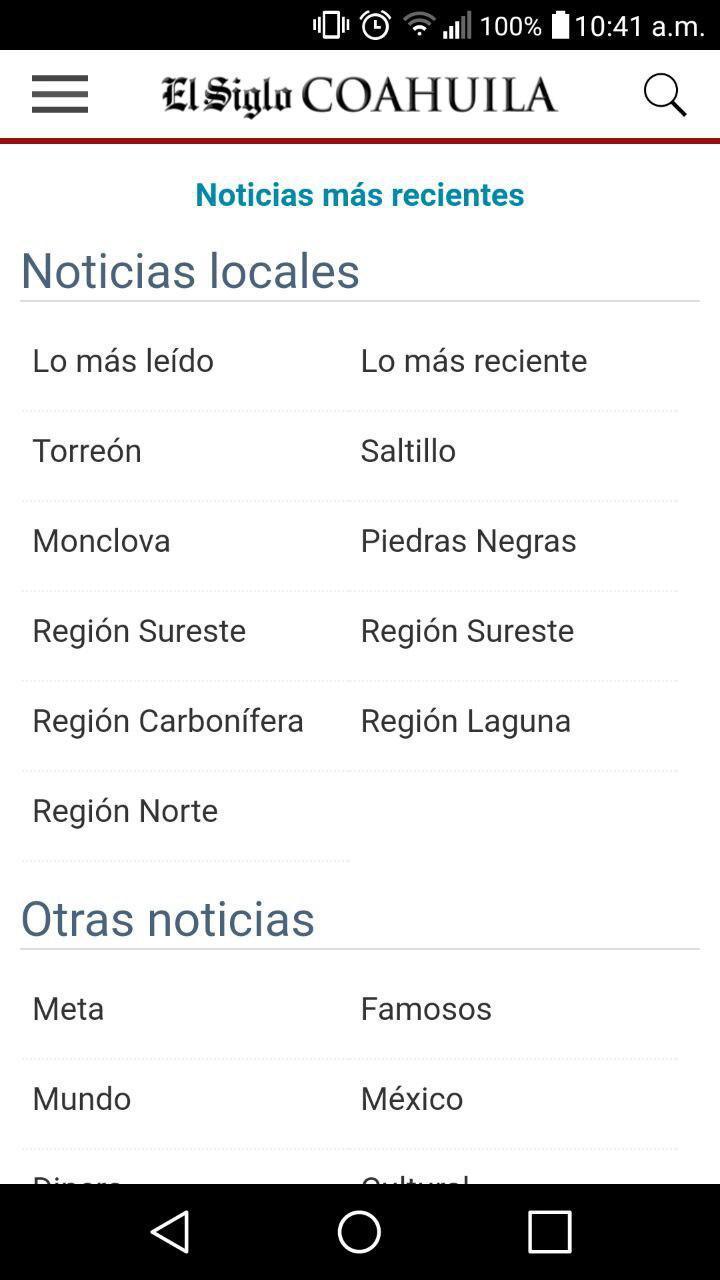Open Lo más reciente news list

coord(473,360)
